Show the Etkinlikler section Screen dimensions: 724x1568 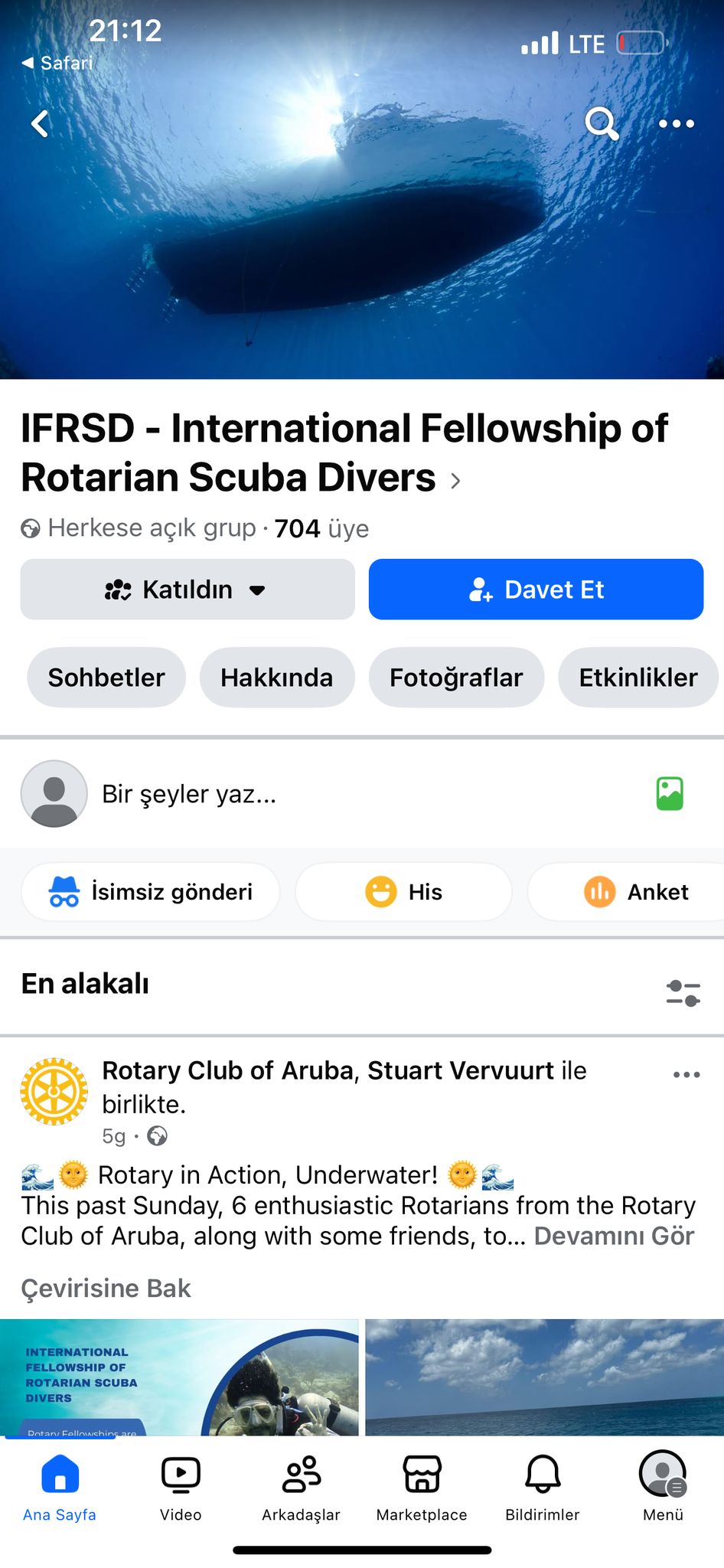point(638,678)
